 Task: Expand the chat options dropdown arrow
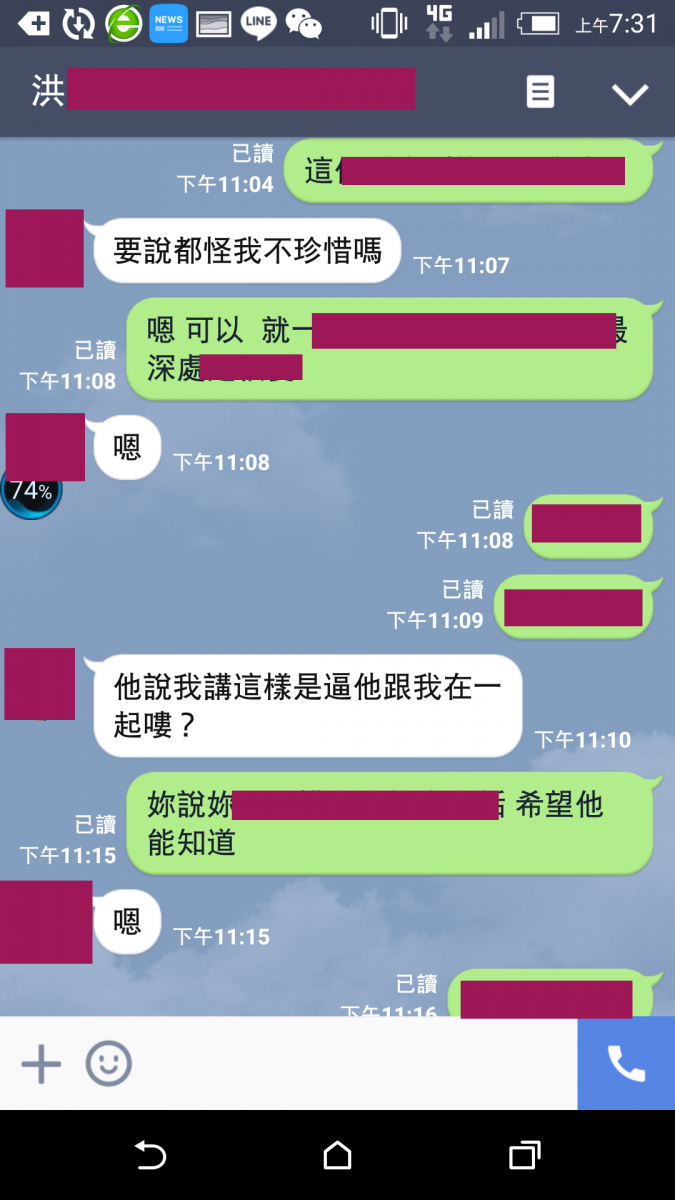pyautogui.click(x=630, y=94)
